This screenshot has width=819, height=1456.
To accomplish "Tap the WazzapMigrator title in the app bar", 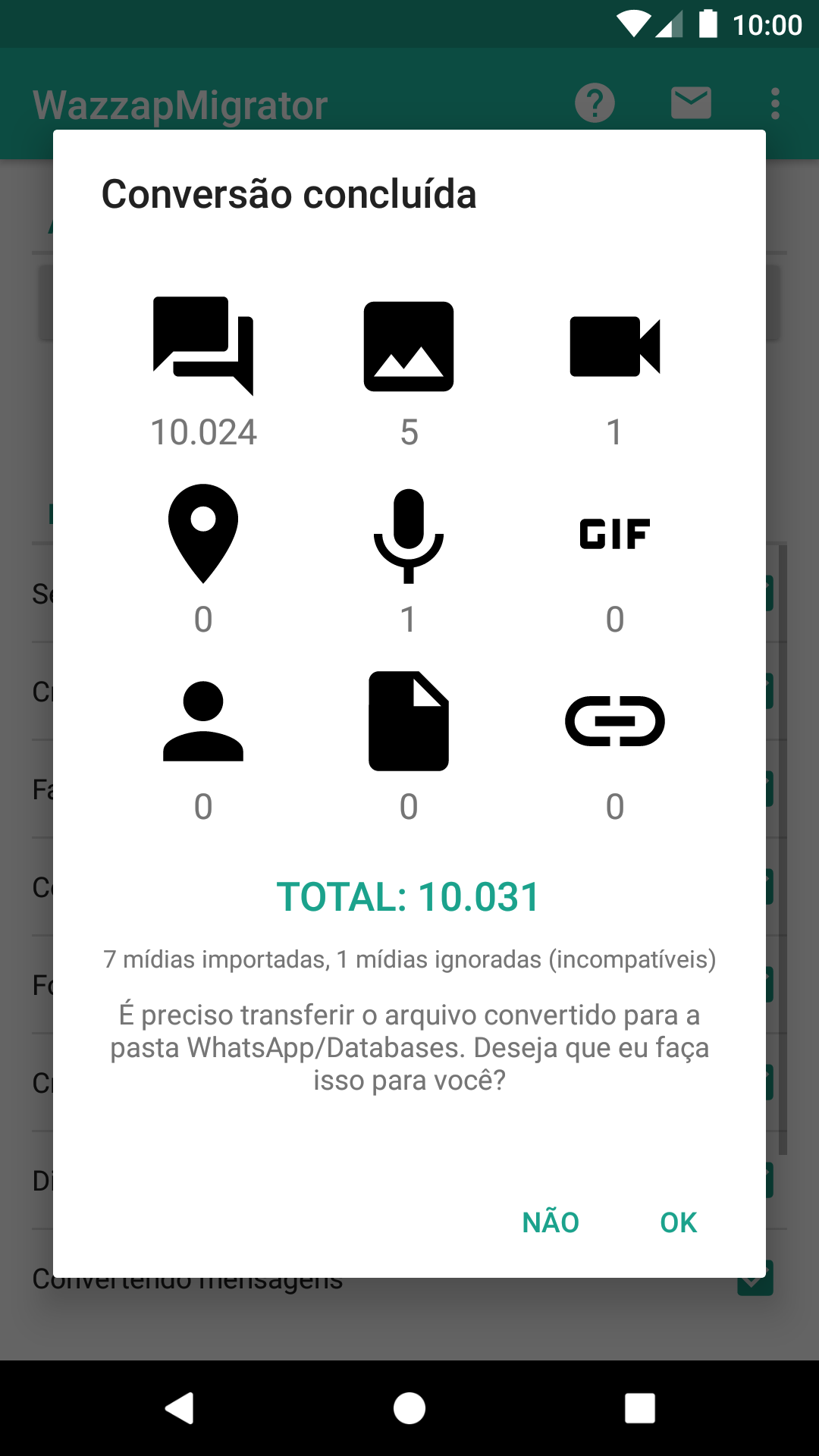I will [x=179, y=104].
